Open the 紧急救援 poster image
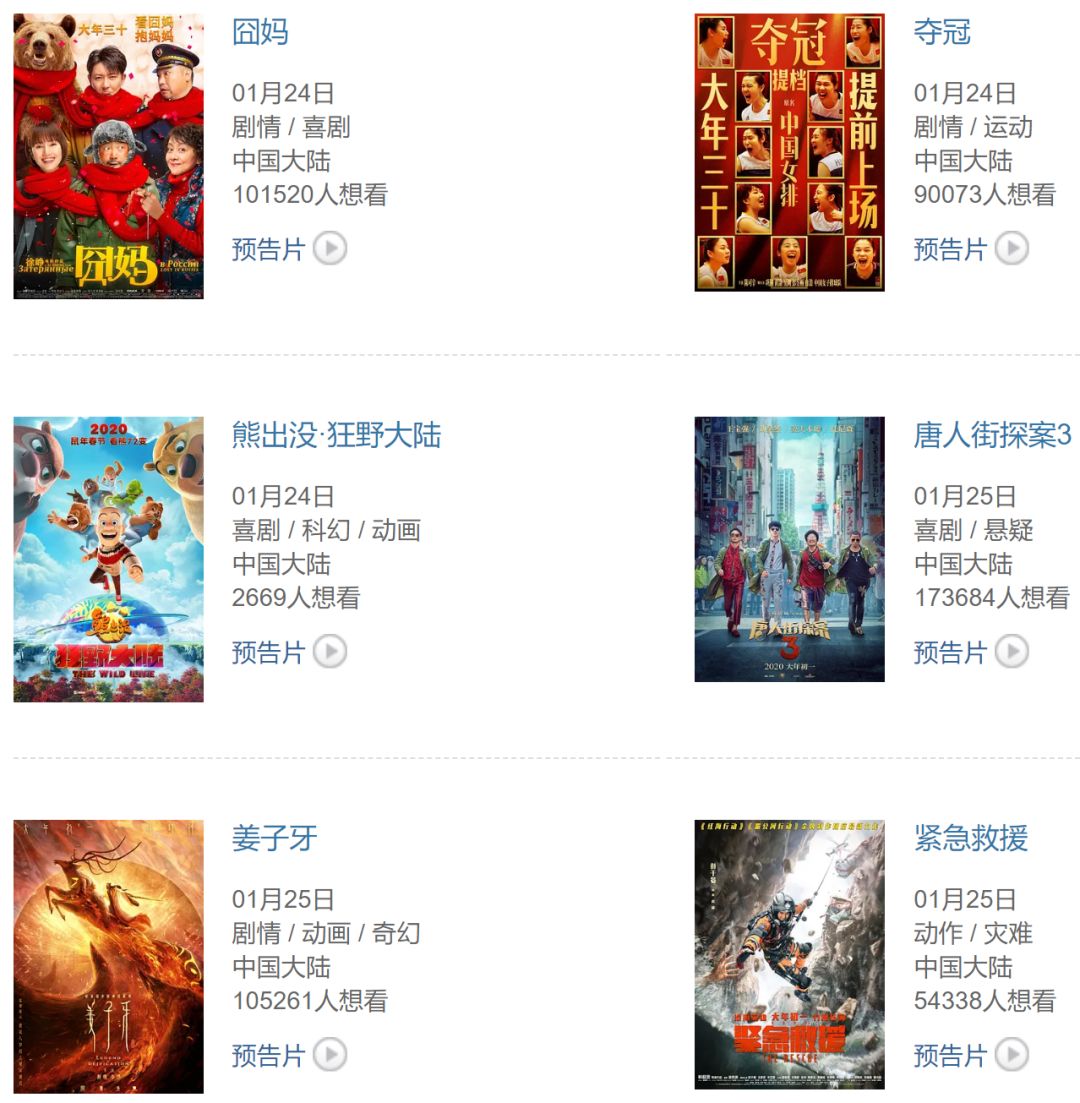 pyautogui.click(x=789, y=954)
